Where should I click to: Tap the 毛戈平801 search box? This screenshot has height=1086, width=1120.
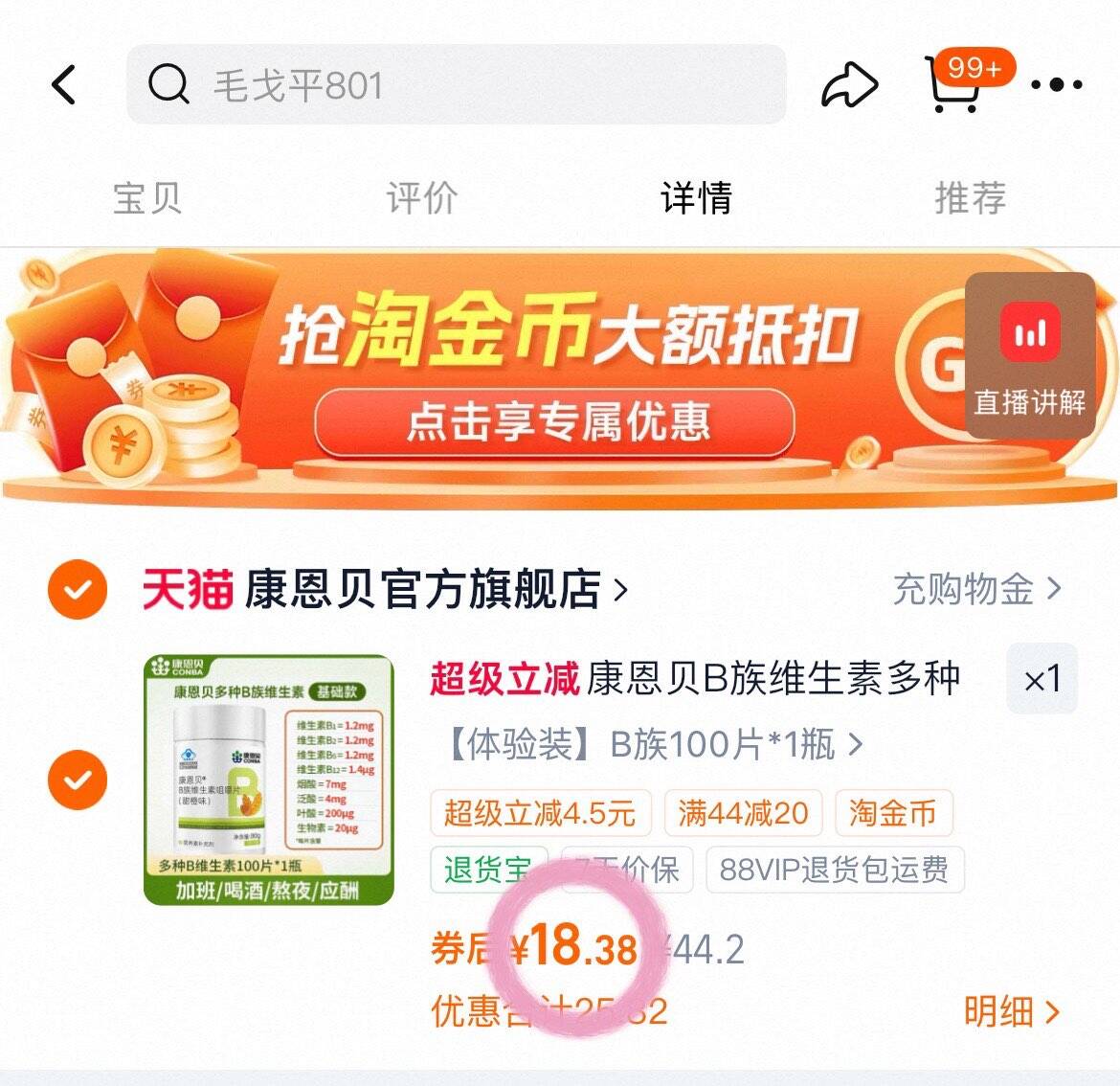tap(456, 84)
